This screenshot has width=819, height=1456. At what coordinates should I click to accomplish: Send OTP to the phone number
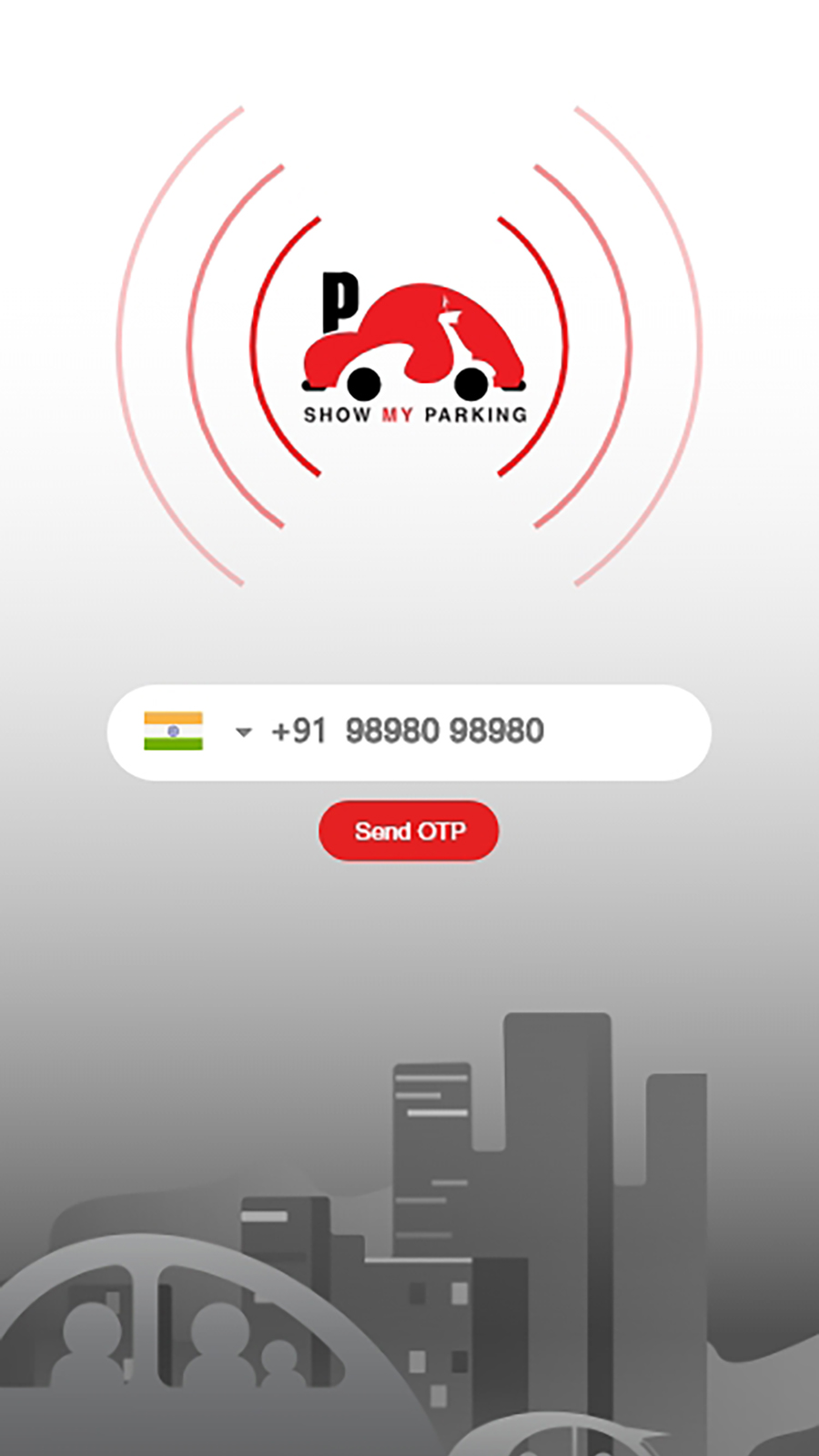[x=409, y=831]
